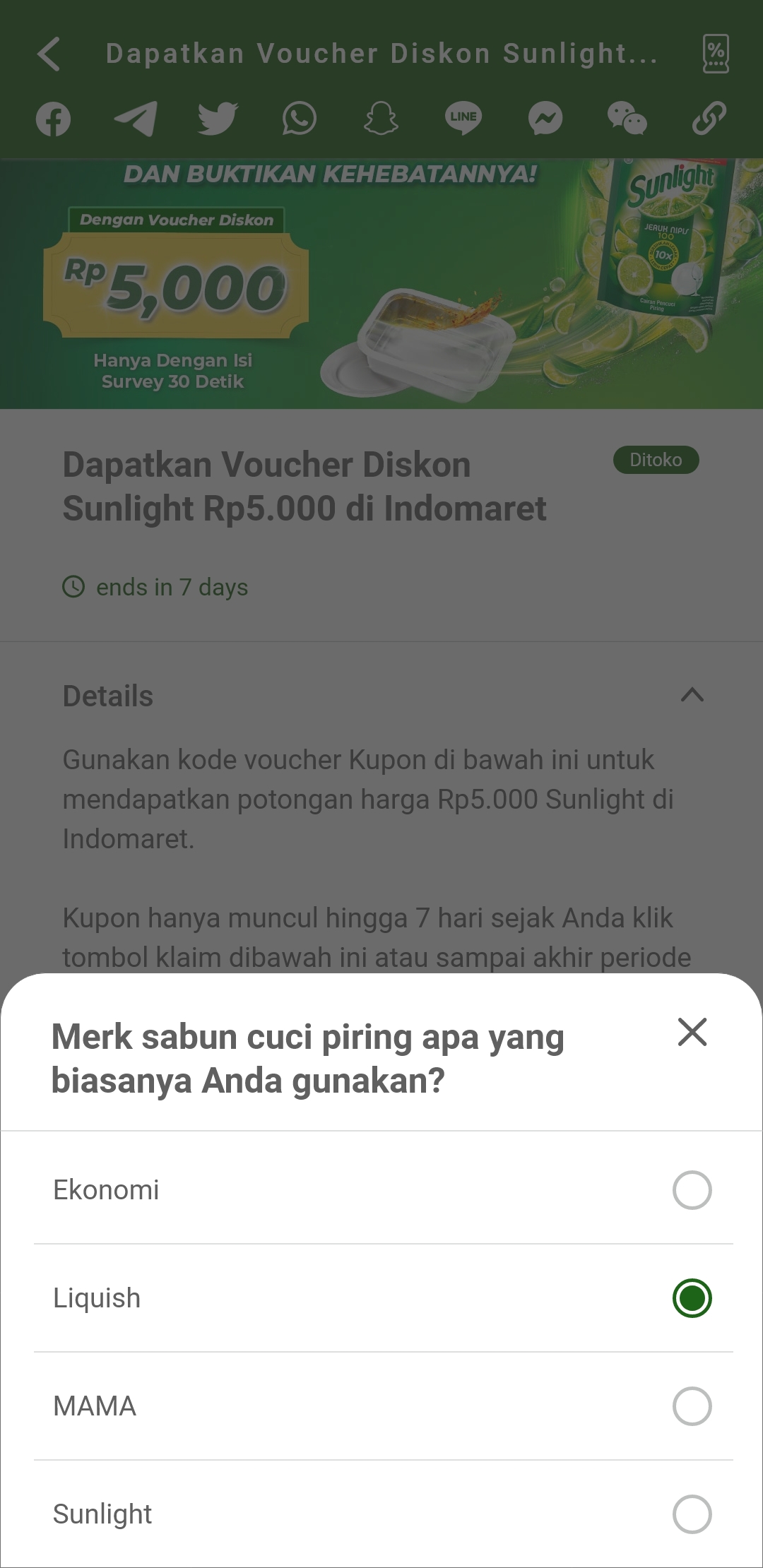The height and width of the screenshot is (1568, 763).
Task: Collapse the Details section
Action: [x=692, y=695]
